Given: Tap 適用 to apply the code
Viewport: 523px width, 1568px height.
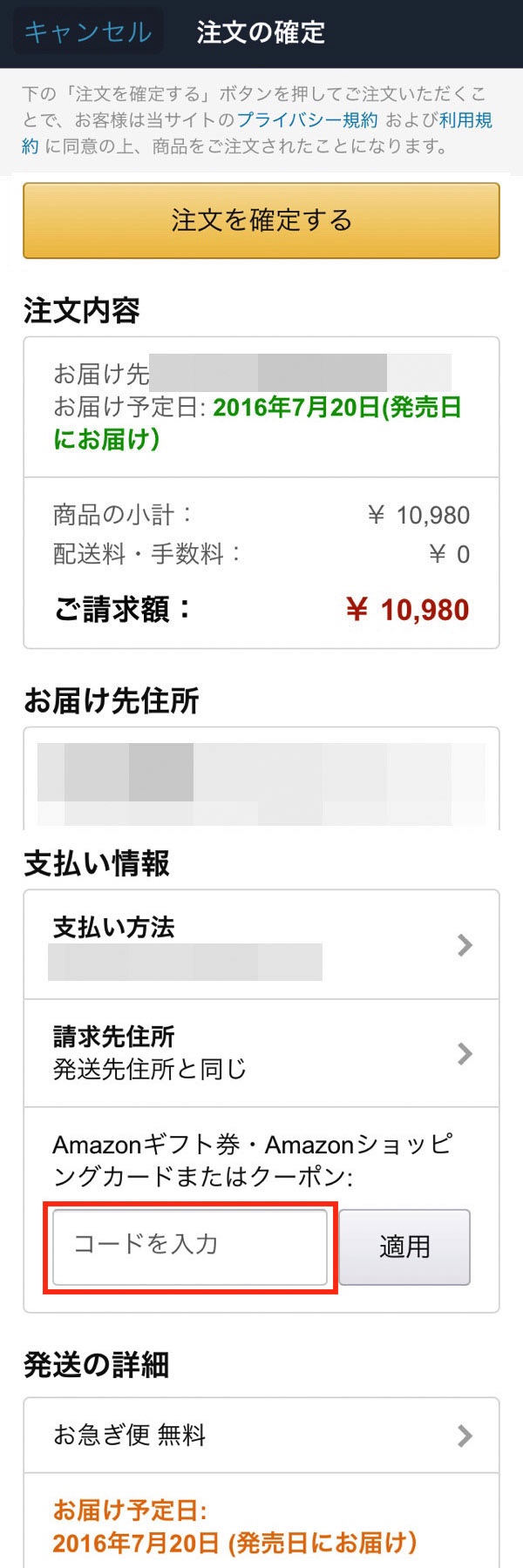Looking at the screenshot, I should click(404, 1247).
